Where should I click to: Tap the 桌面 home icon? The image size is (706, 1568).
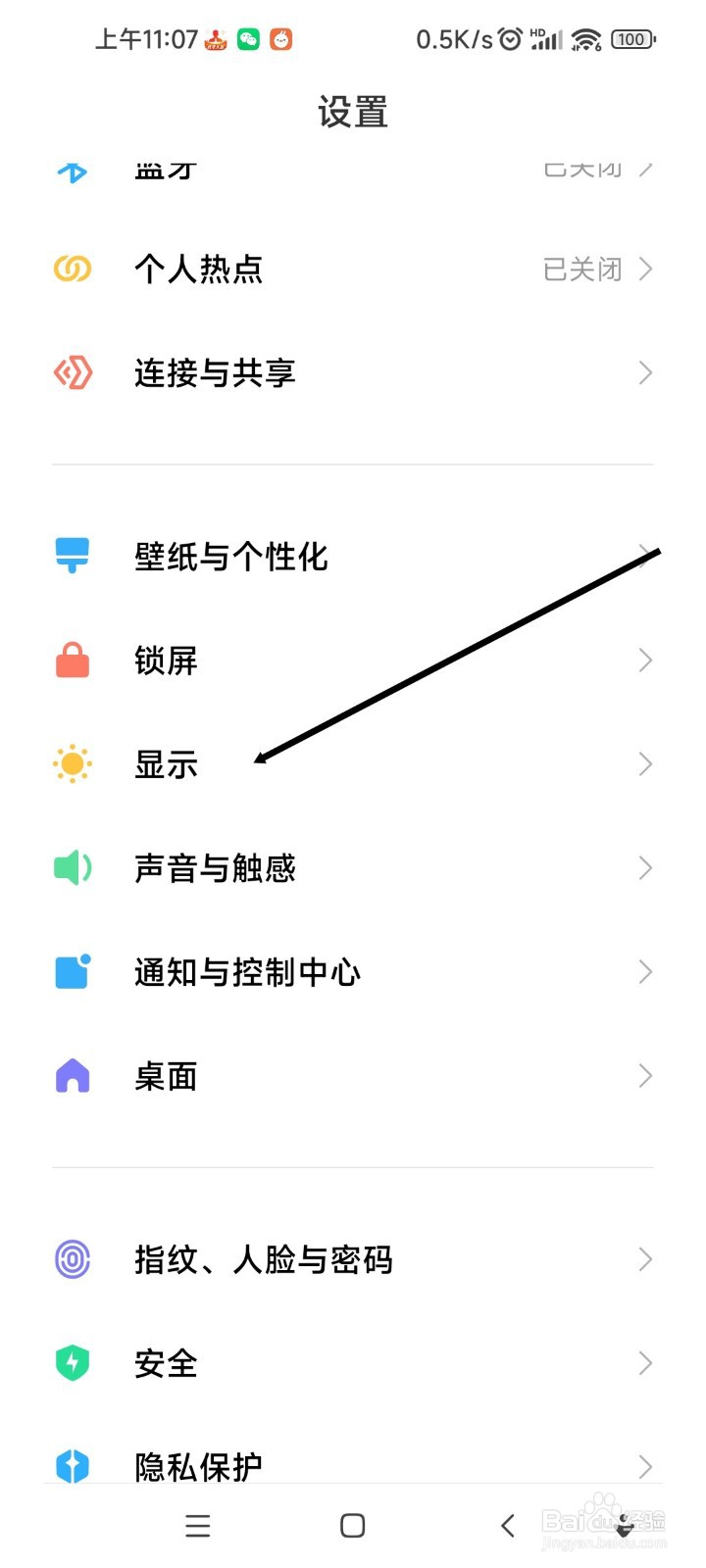click(x=71, y=1075)
